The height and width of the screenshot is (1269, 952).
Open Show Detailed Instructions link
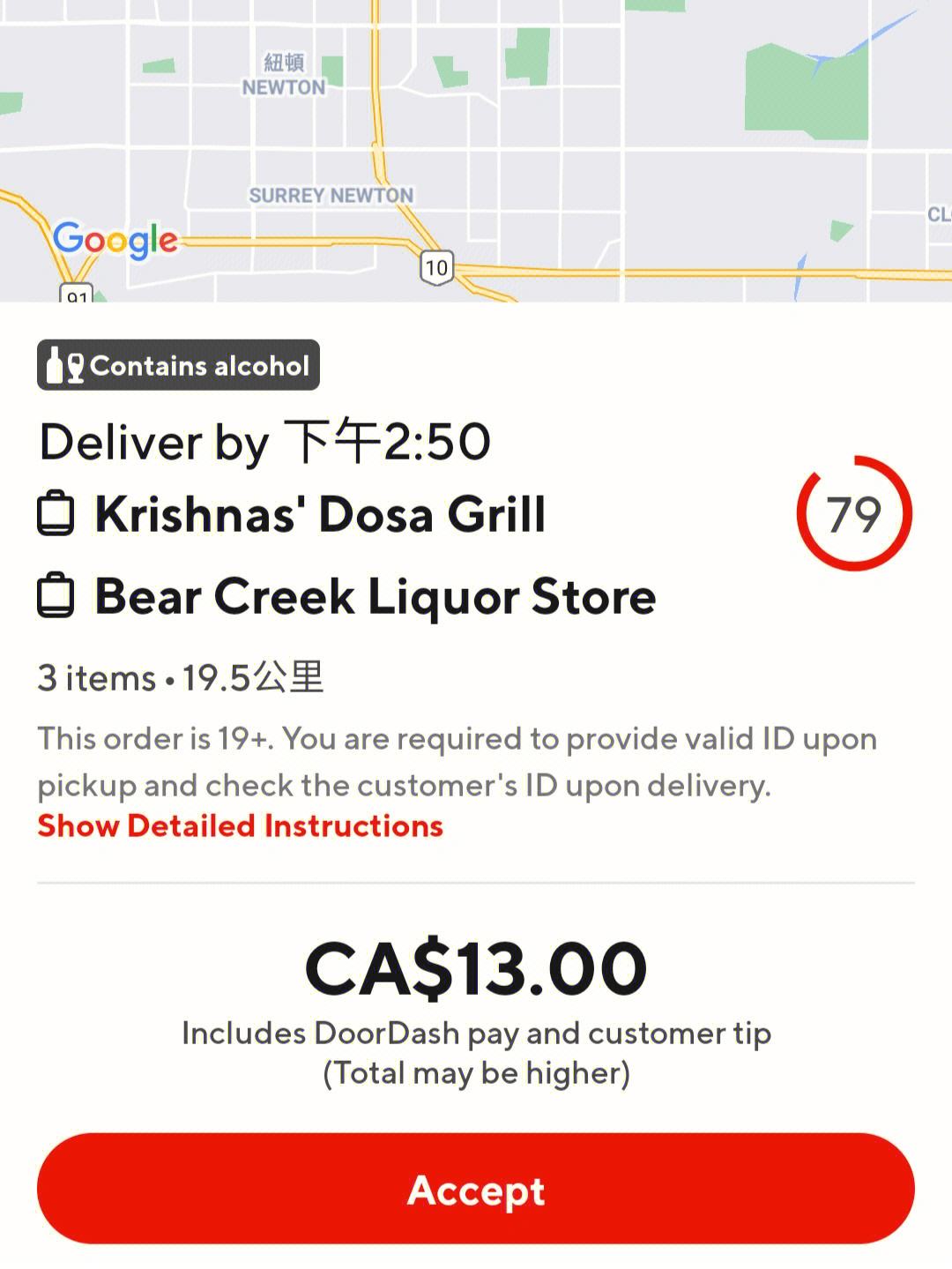point(240,825)
